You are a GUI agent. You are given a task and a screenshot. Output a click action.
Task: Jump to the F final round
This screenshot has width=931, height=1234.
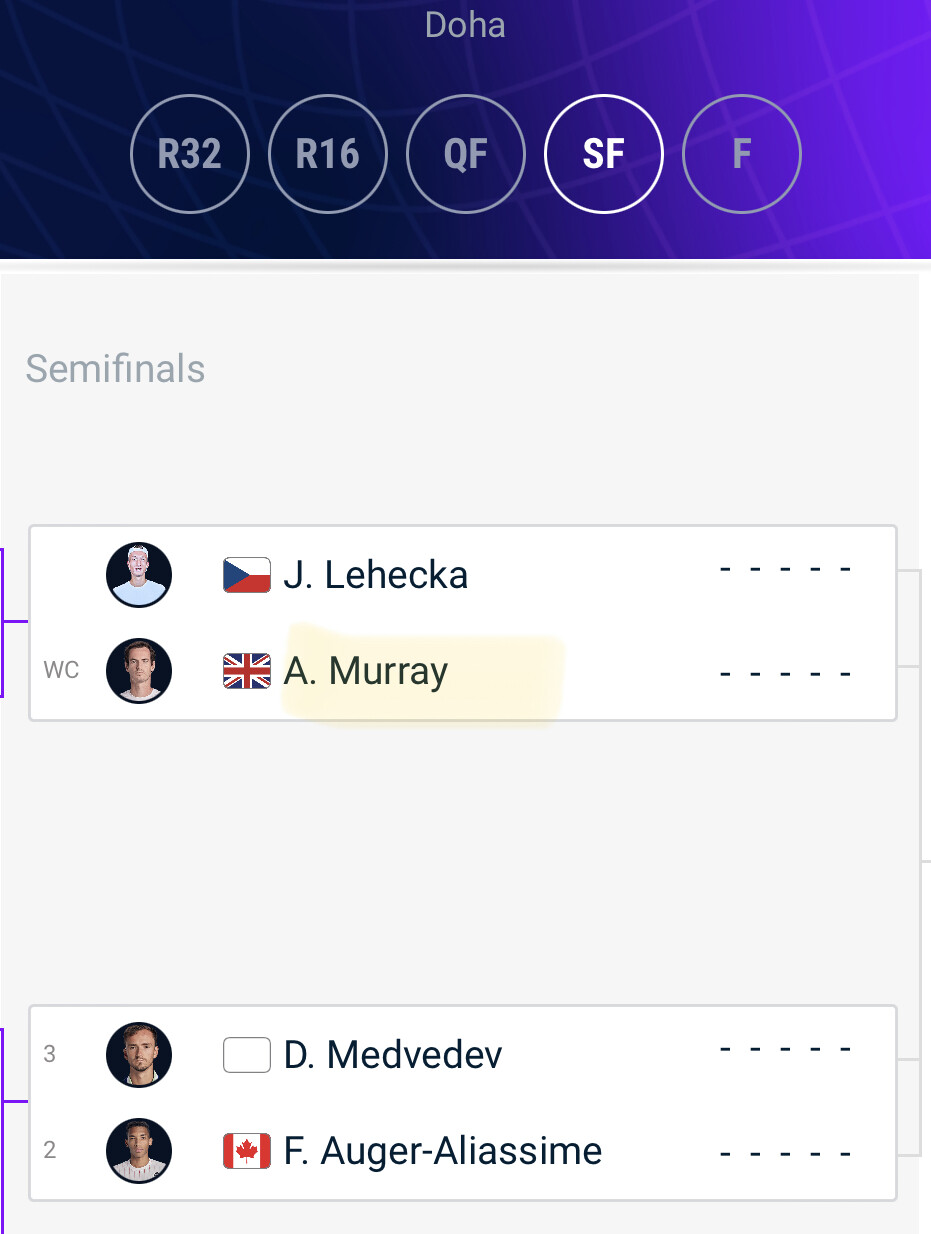741,154
